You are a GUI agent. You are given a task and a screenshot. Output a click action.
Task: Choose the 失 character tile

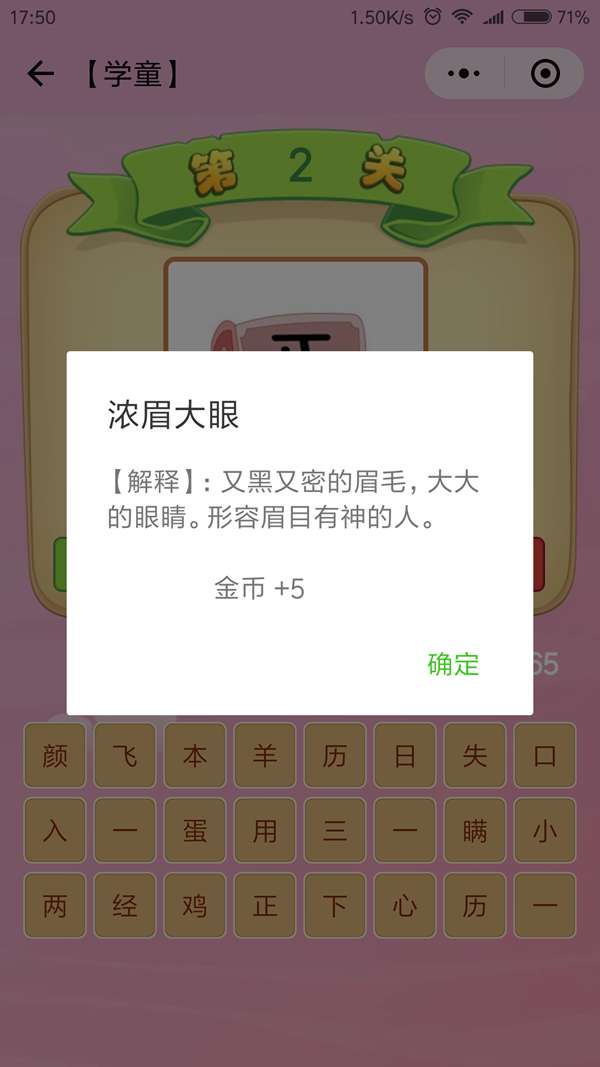475,756
